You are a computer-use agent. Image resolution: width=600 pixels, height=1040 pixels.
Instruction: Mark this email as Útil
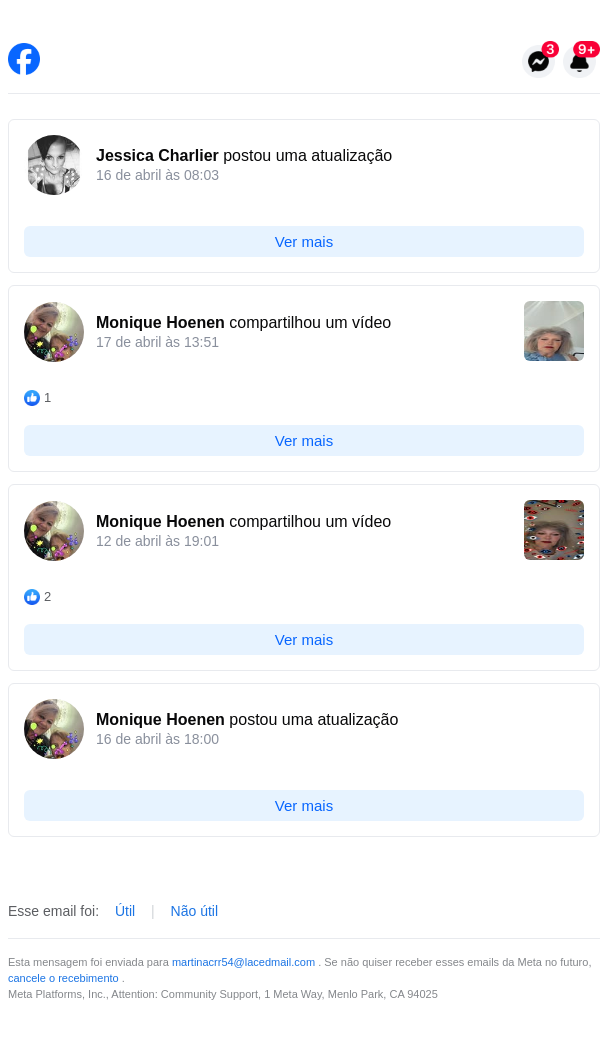pyautogui.click(x=125, y=911)
